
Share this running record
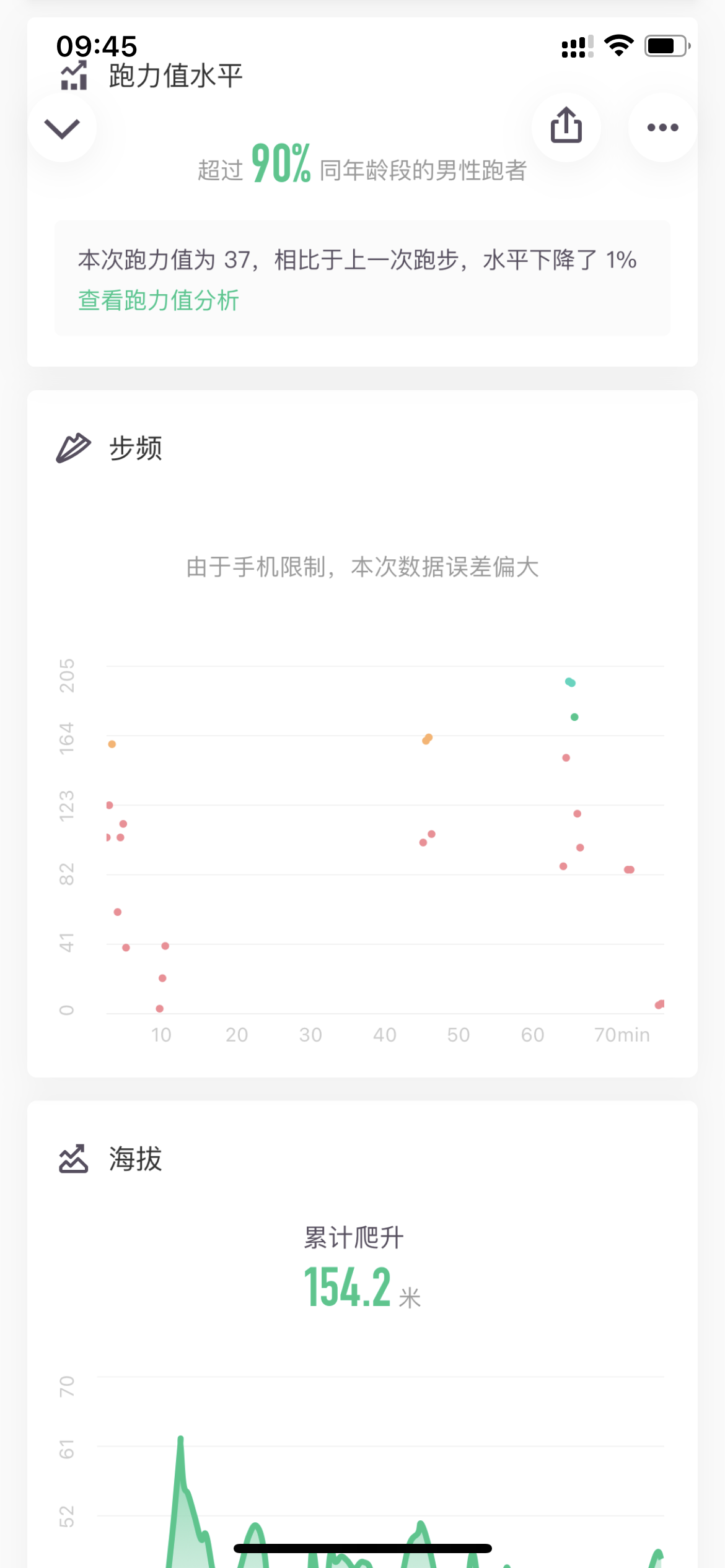click(x=566, y=126)
